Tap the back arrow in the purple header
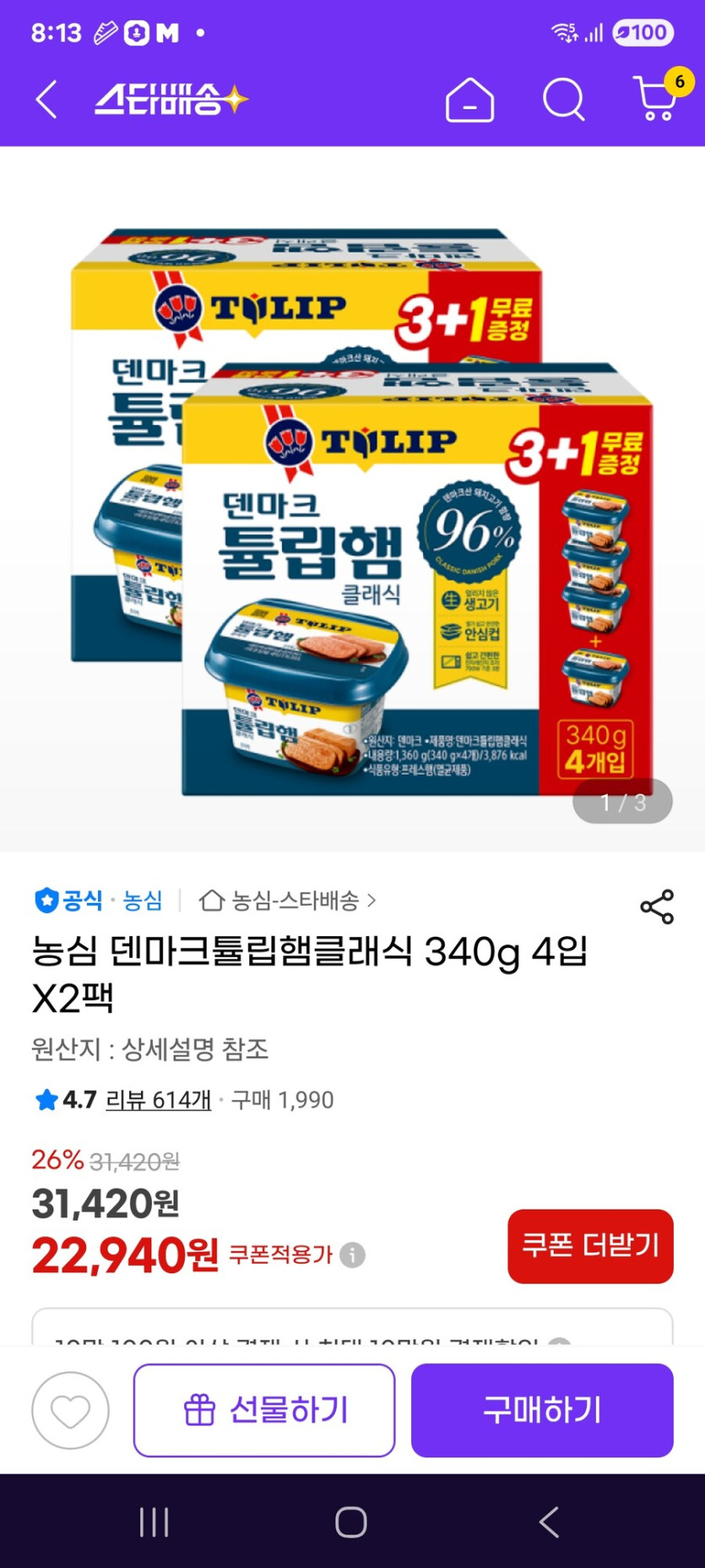The width and height of the screenshot is (705, 1568). [46, 99]
